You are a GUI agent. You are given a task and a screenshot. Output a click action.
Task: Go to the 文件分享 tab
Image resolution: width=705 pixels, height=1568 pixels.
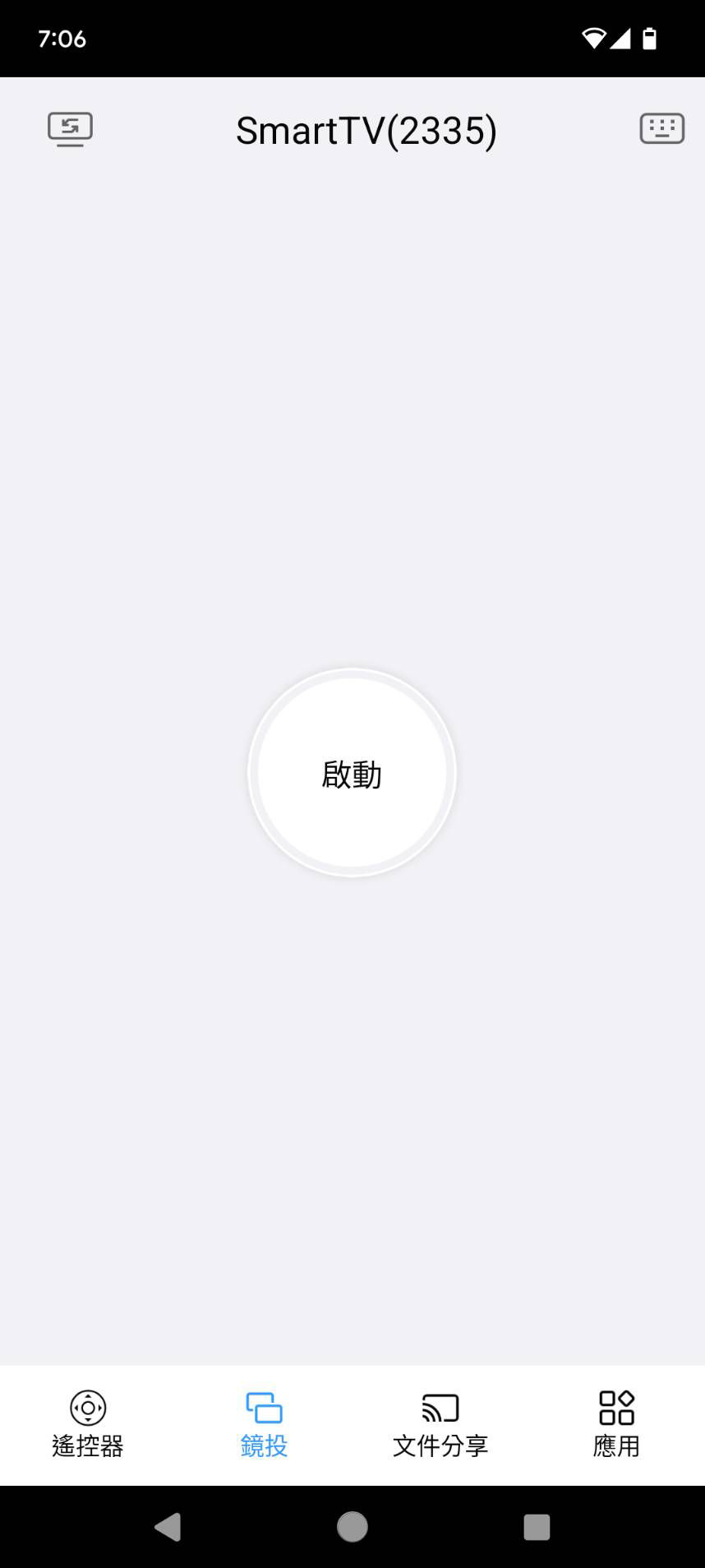(440, 1425)
